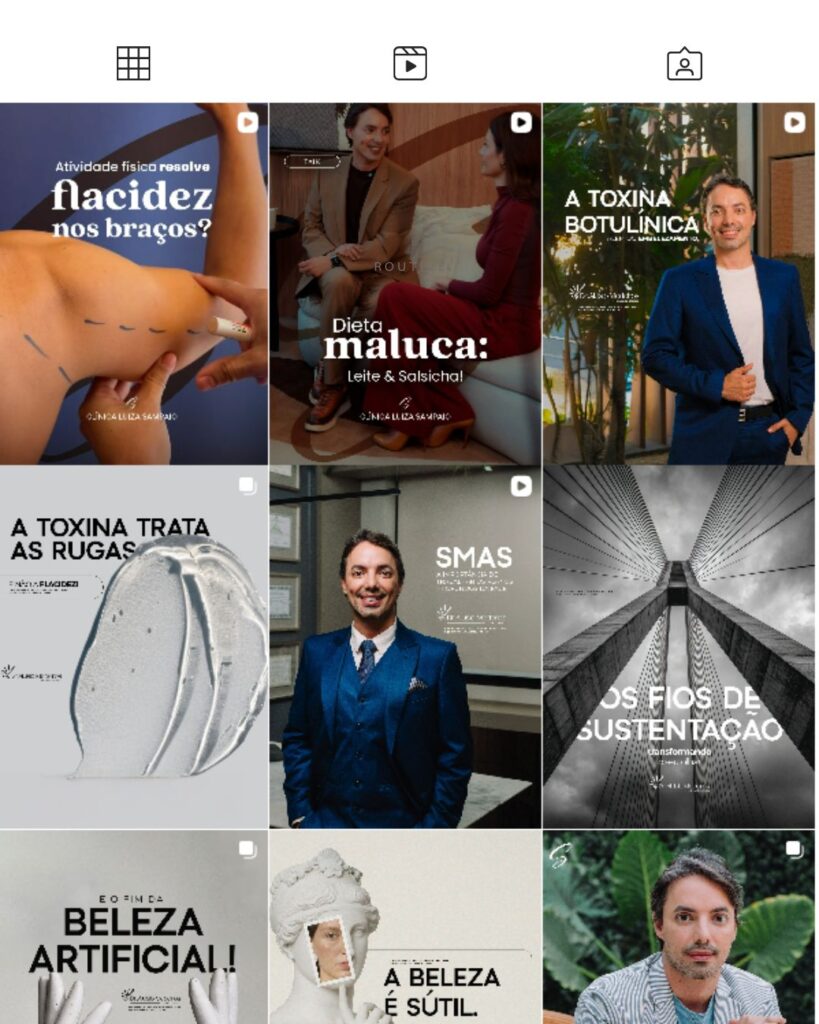Open the post with man and green leaves
This screenshot has height=1024, width=819.
[x=679, y=927]
